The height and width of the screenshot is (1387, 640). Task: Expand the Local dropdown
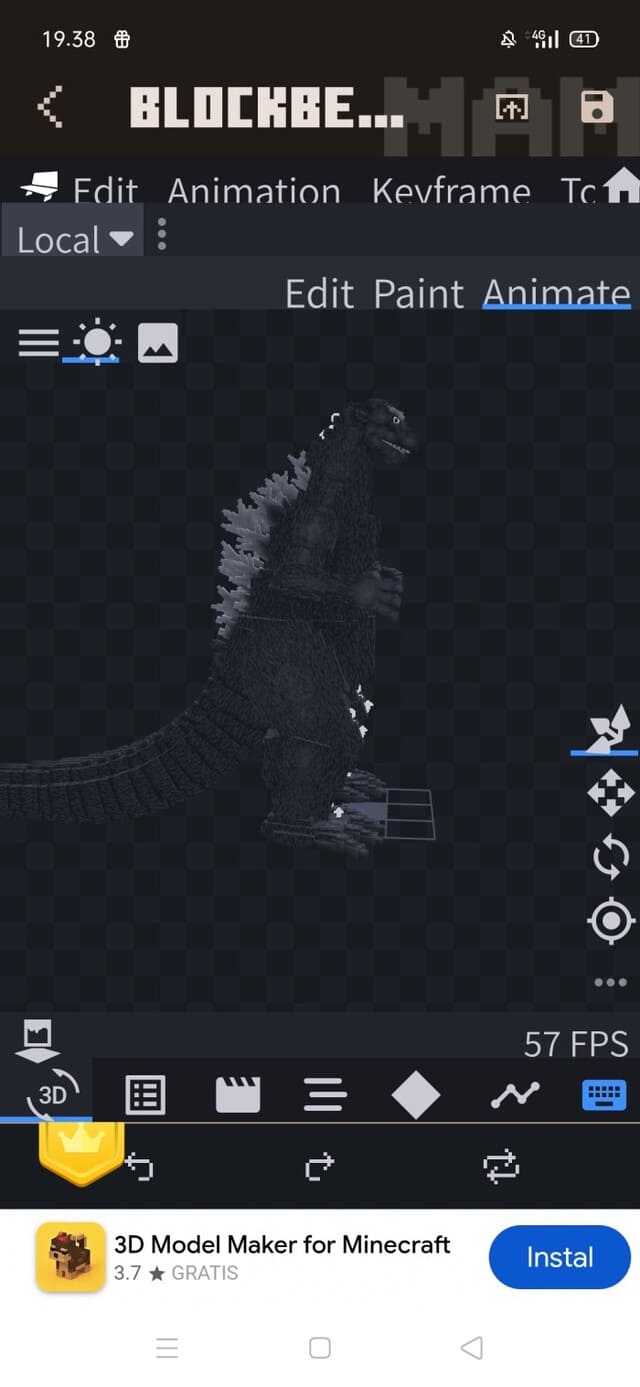[74, 240]
